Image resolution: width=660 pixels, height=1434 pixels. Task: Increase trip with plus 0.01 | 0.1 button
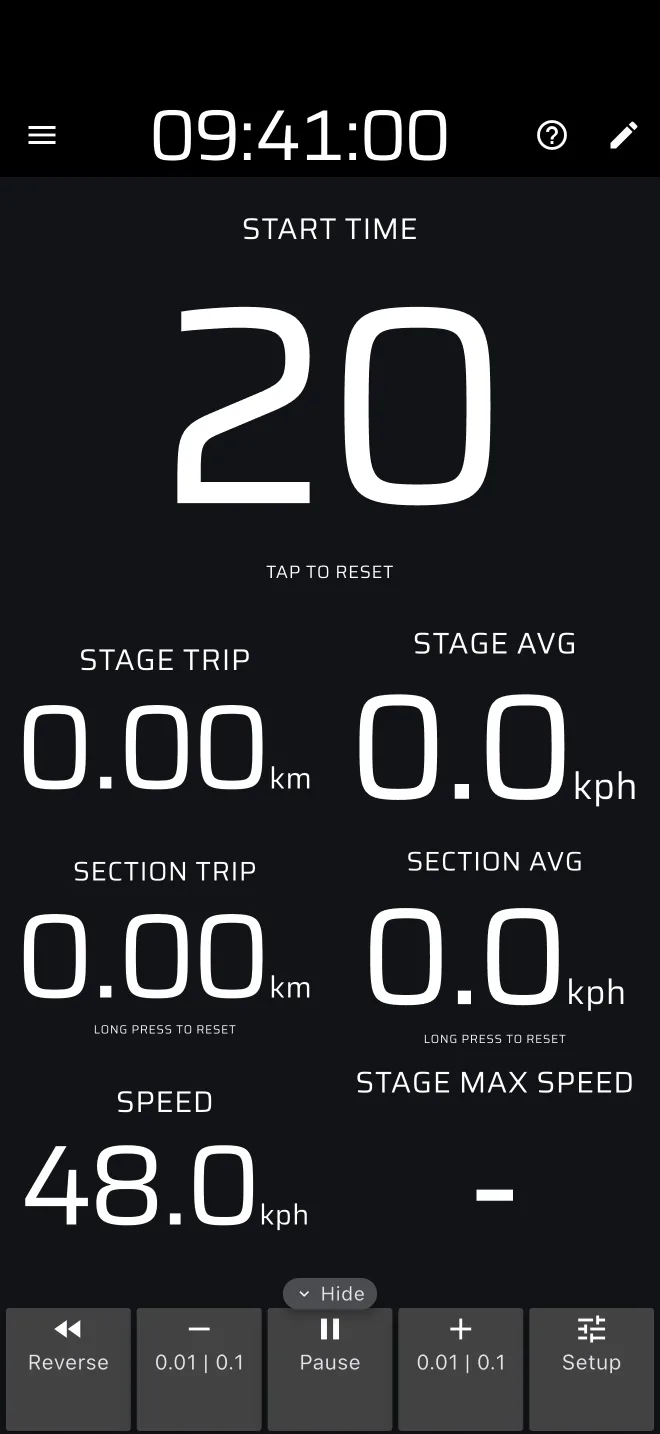(461, 1369)
